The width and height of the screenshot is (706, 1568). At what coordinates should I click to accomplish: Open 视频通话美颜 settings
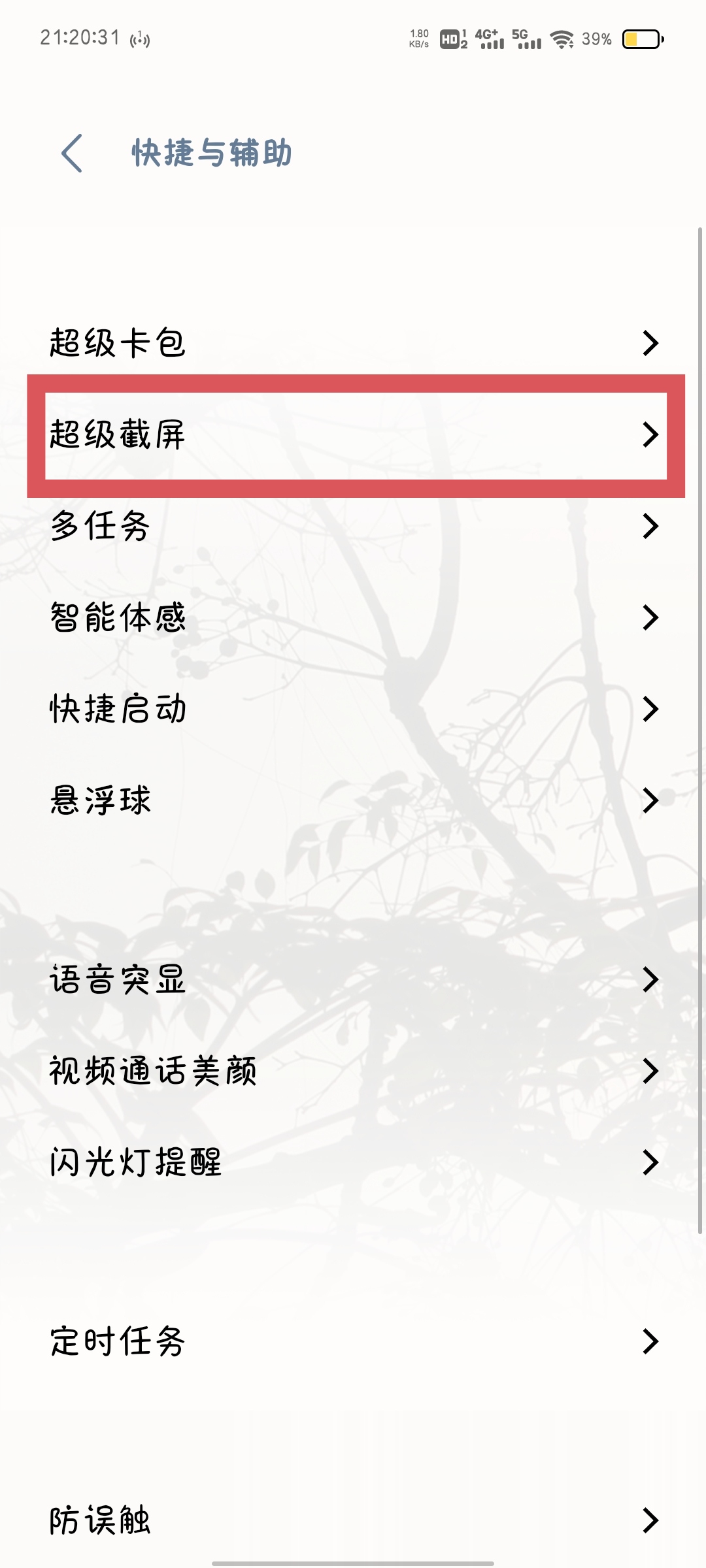point(353,1071)
